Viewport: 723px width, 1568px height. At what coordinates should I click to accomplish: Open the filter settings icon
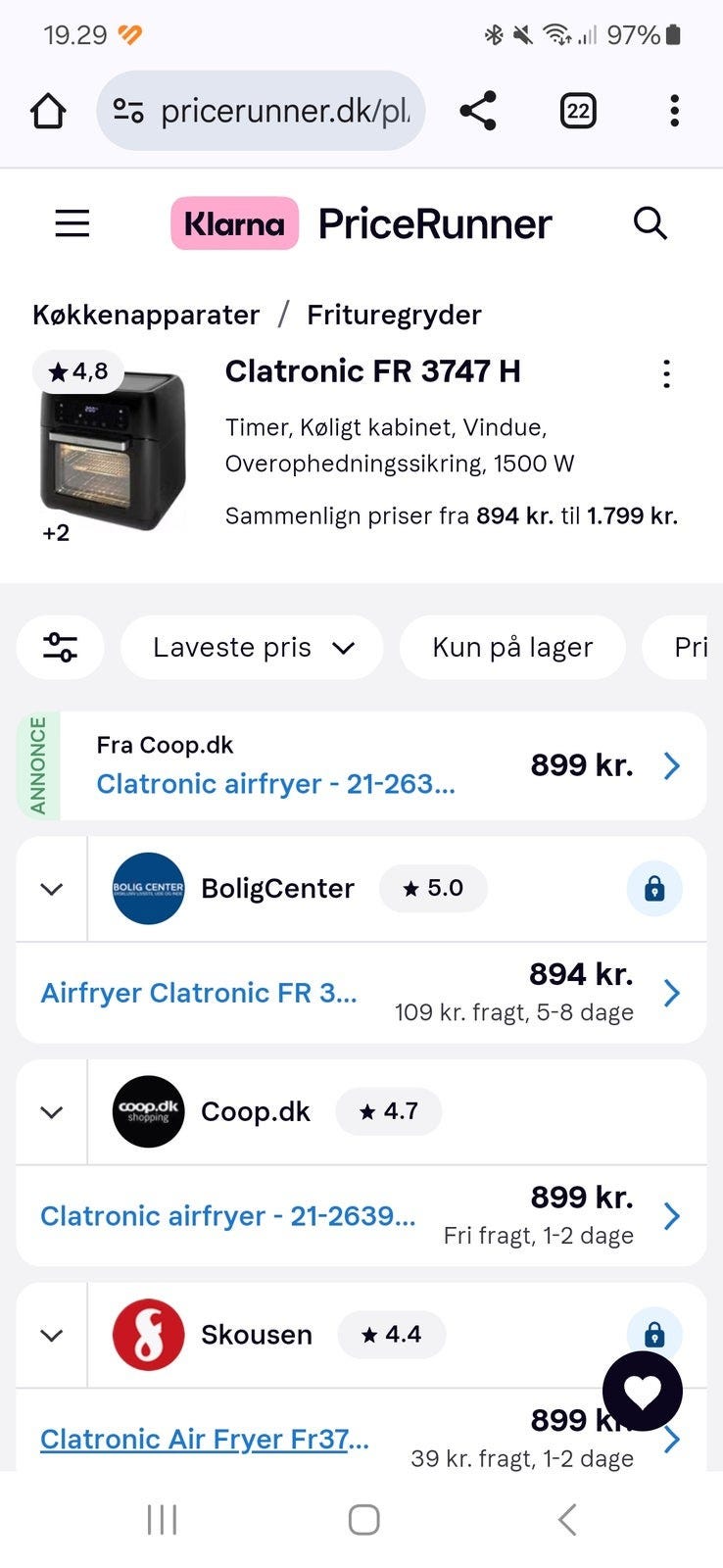(x=61, y=647)
